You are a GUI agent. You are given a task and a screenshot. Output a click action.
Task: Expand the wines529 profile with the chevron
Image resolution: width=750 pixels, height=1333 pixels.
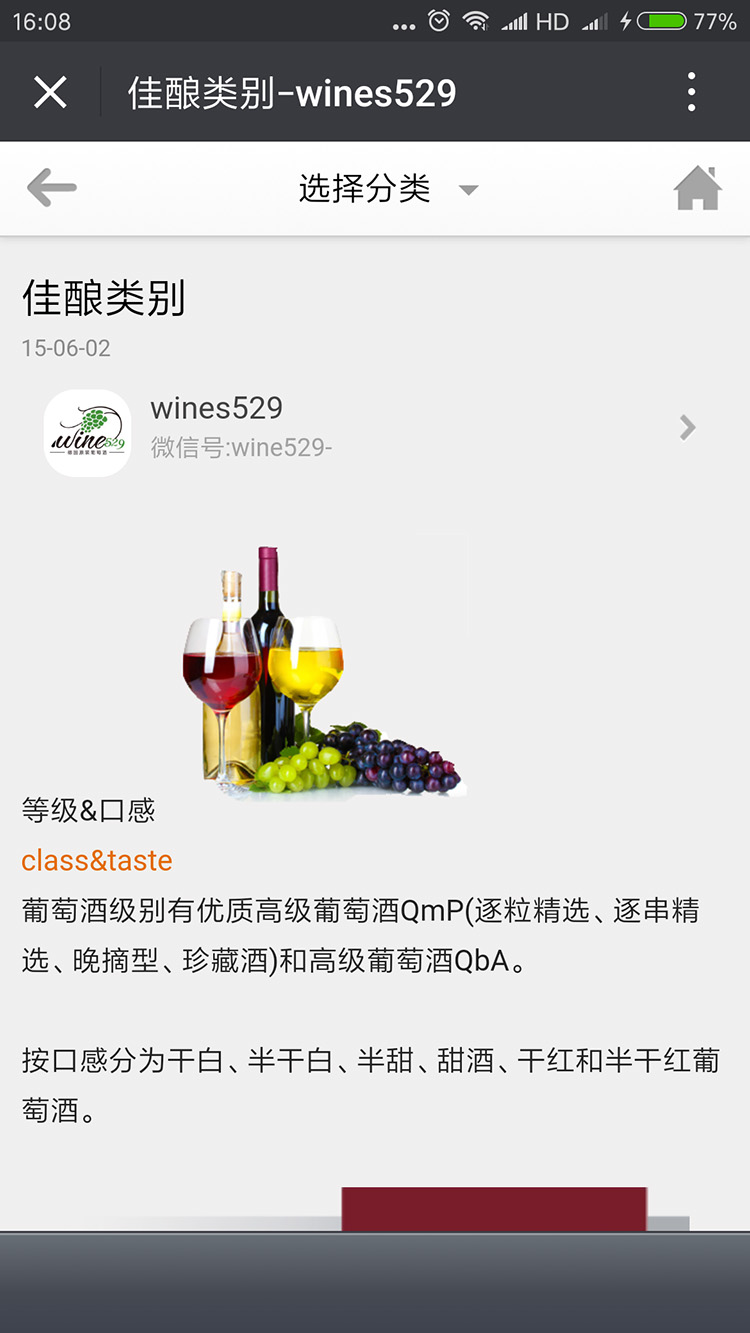tap(687, 428)
